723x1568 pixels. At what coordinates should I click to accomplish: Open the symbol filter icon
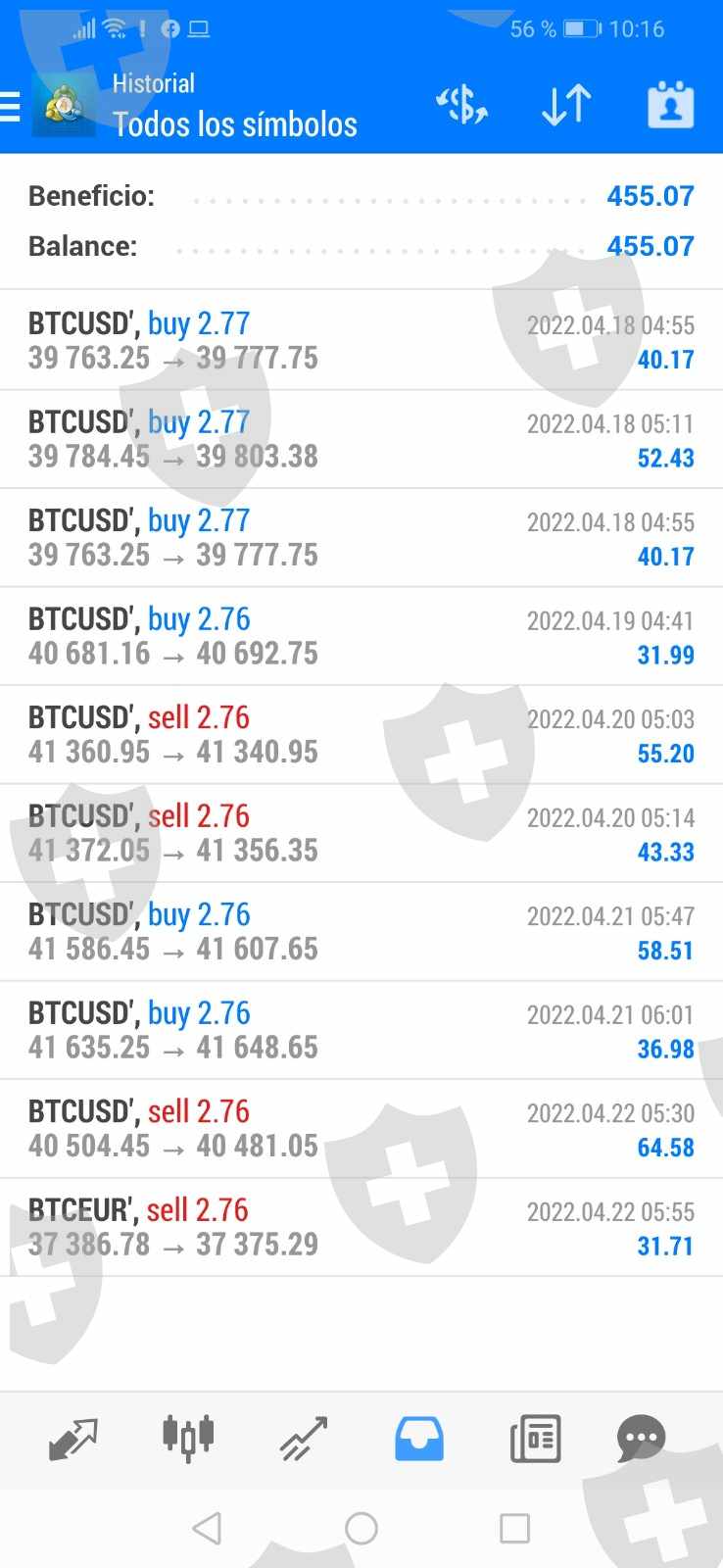(461, 105)
